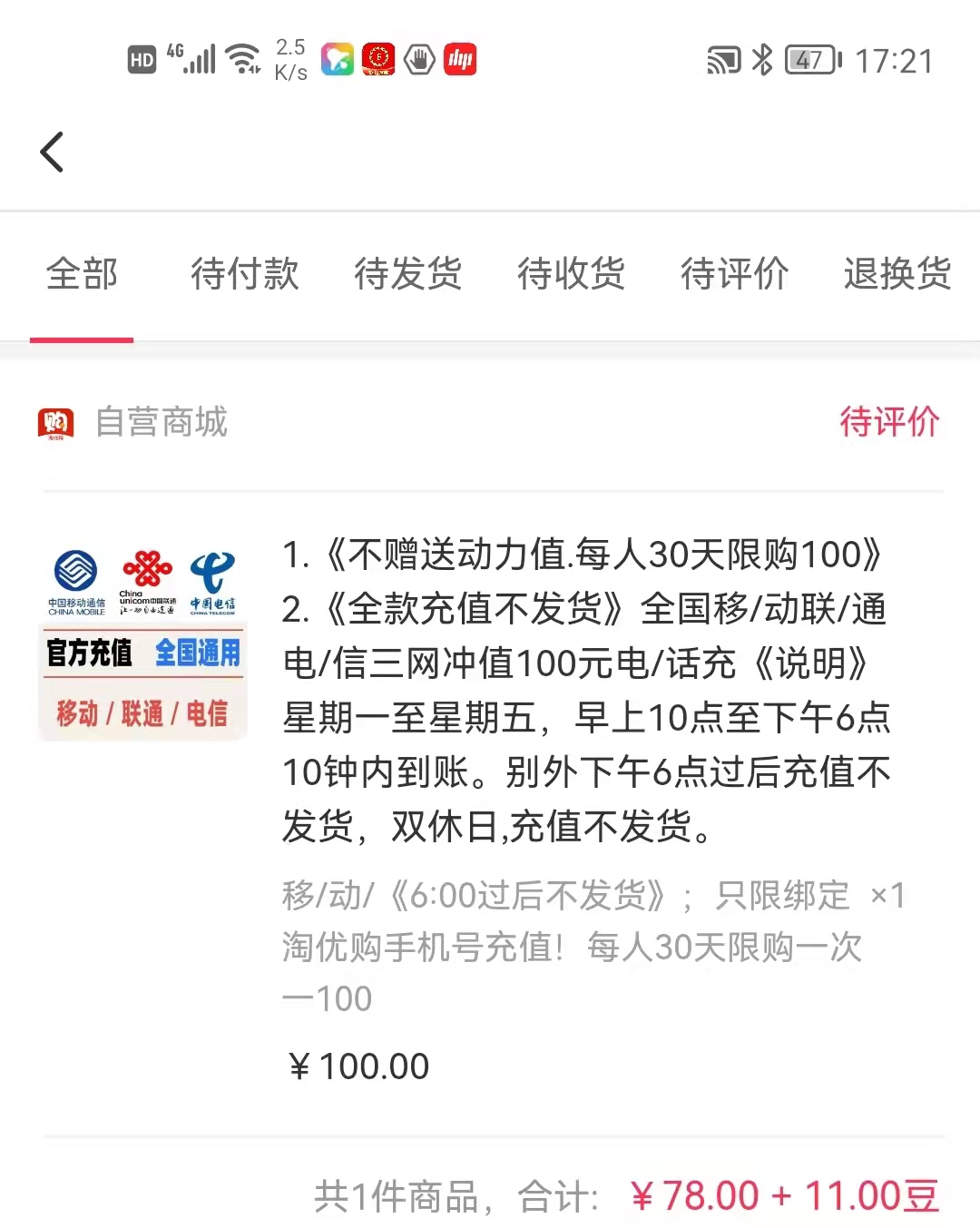
Task: Switch to the 待收货 tab
Action: [571, 273]
